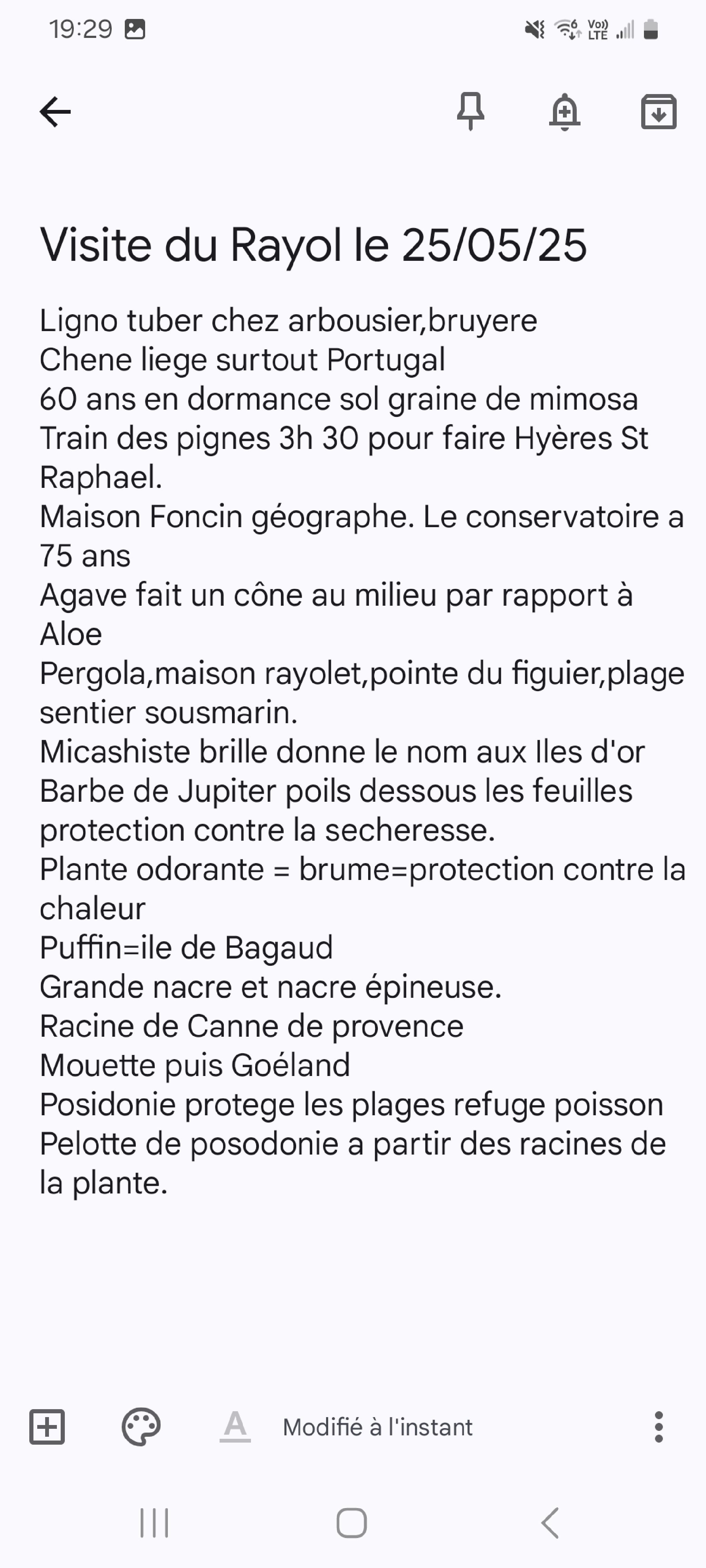Add a reminder with the bell icon
The height and width of the screenshot is (1568, 706).
click(565, 112)
